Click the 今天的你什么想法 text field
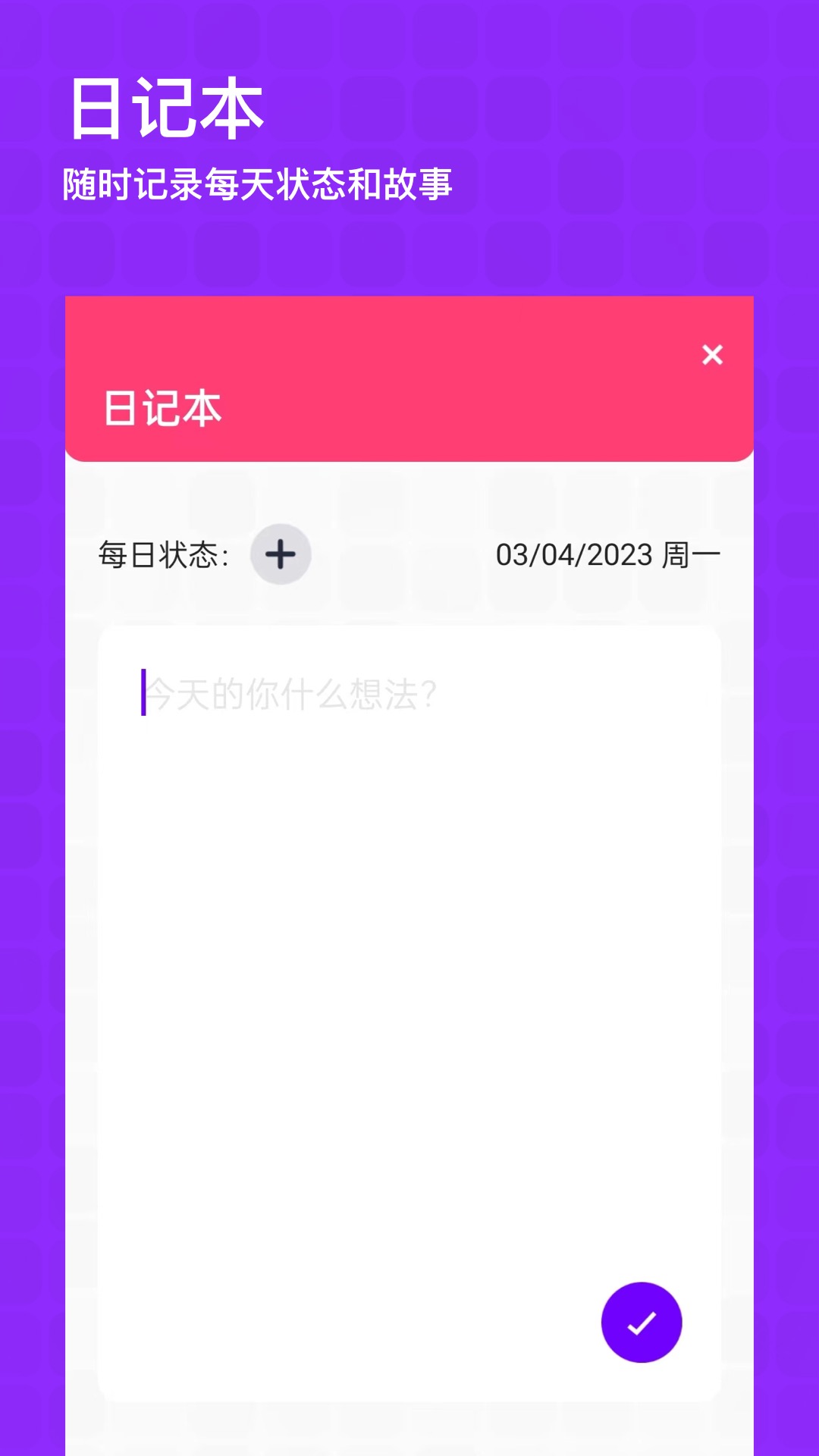 tap(293, 692)
